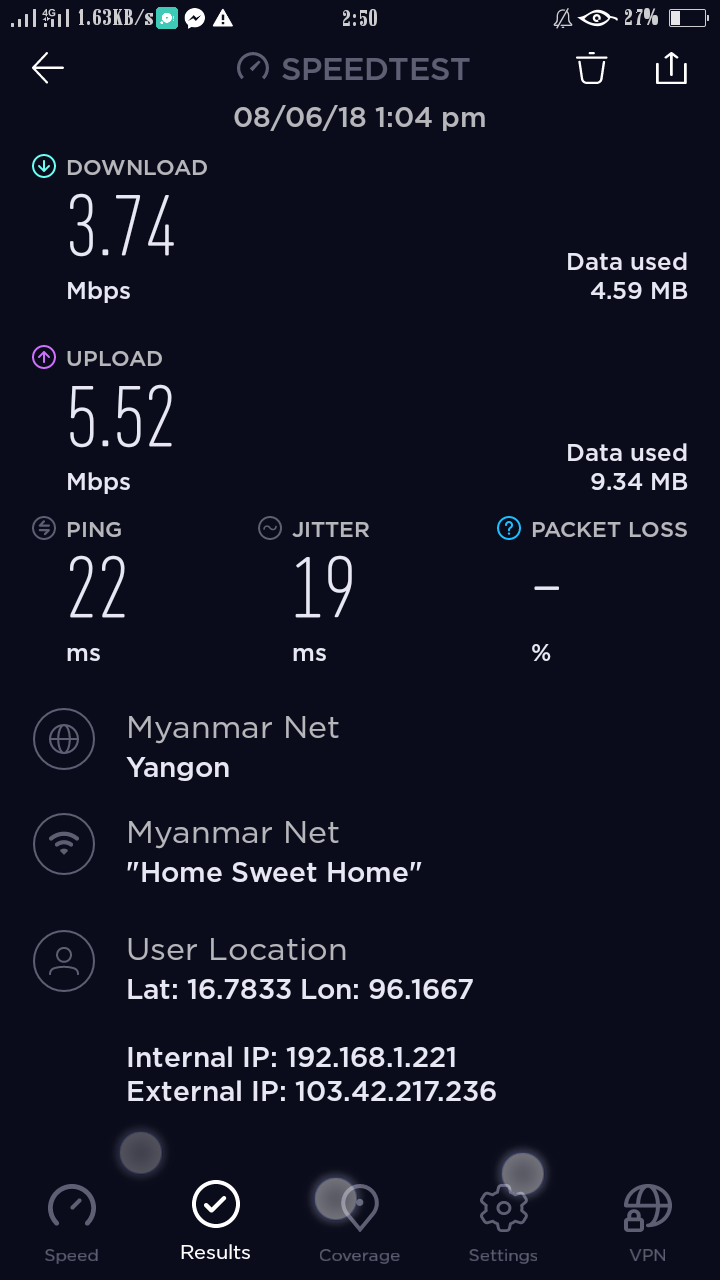Select the Results tab
The image size is (720, 1280).
216,1222
